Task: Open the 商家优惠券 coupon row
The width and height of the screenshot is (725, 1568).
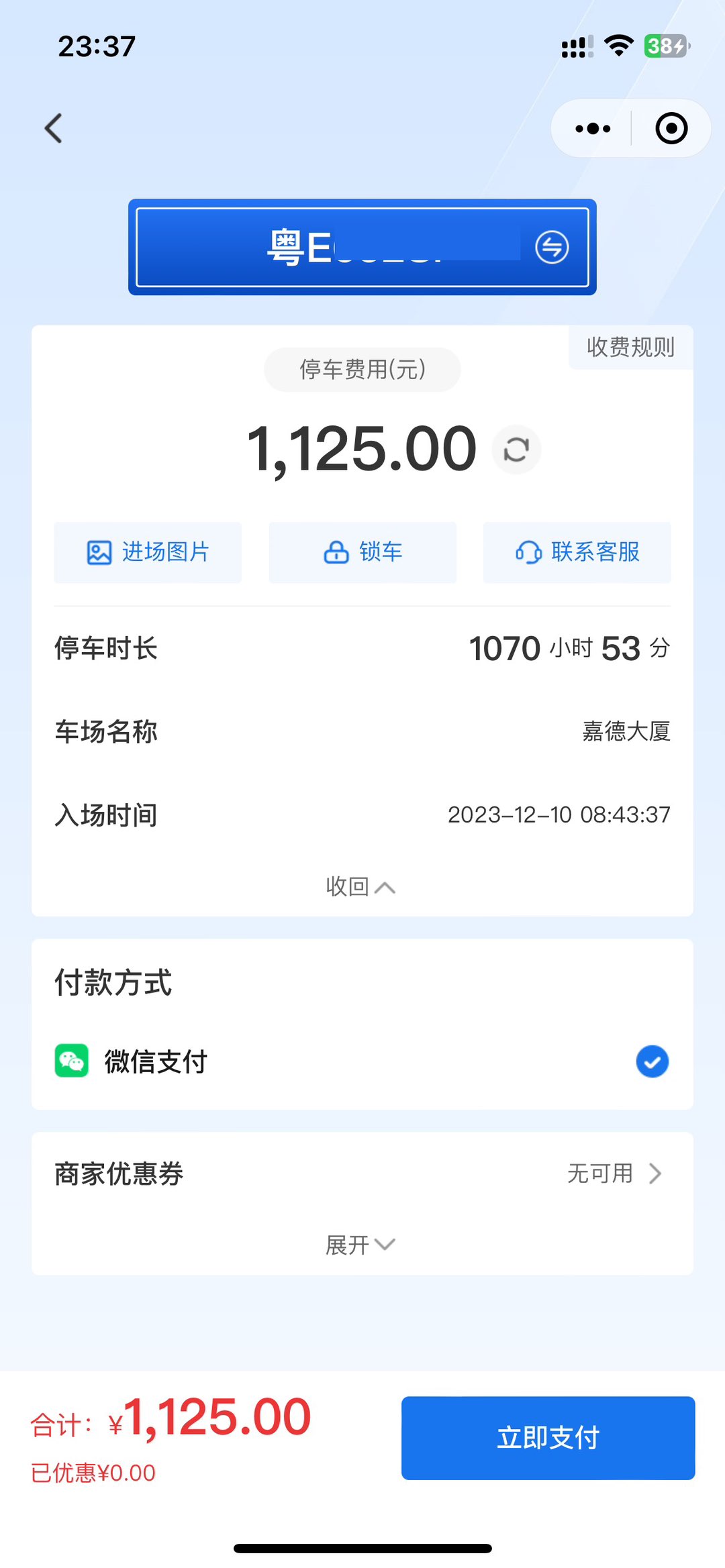Action: [x=362, y=1173]
